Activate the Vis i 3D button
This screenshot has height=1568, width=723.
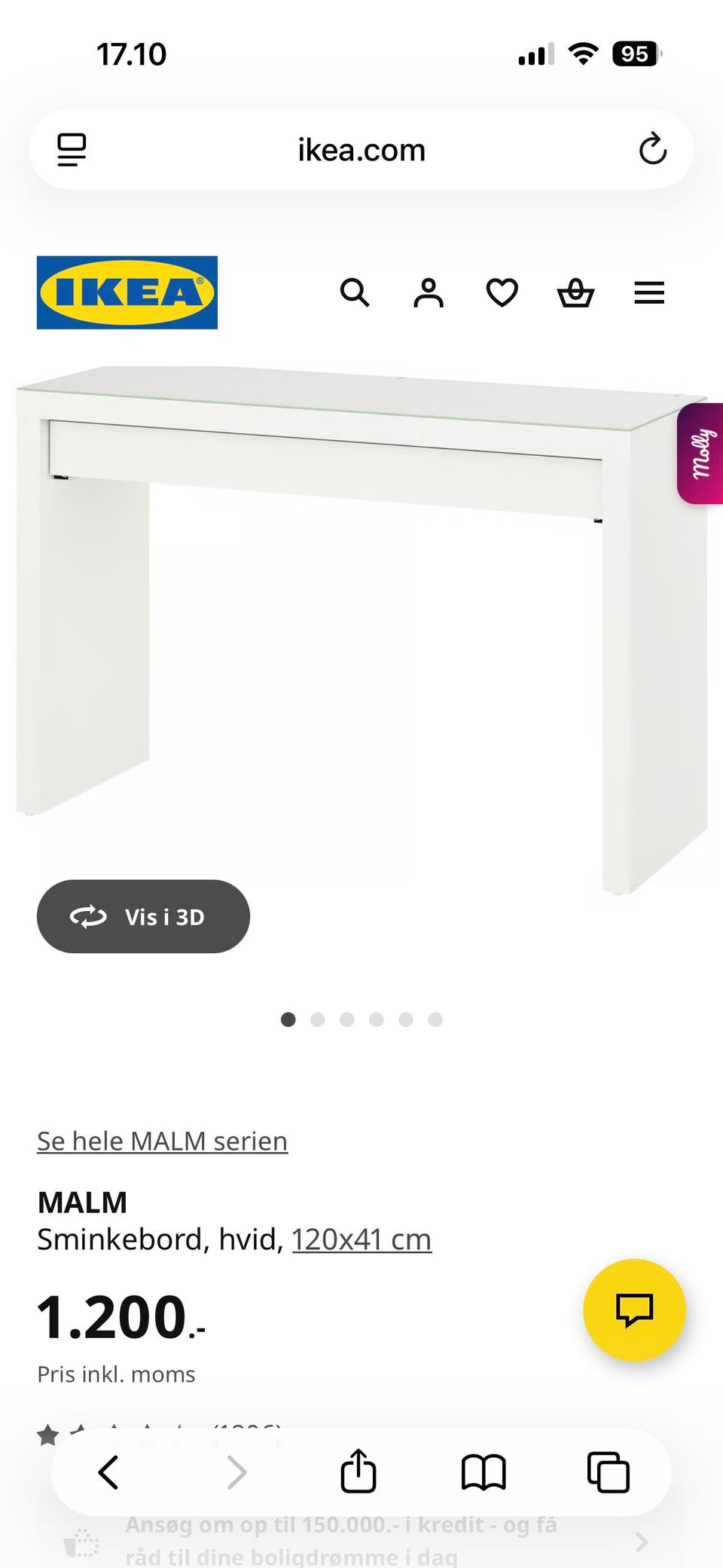[x=143, y=916]
